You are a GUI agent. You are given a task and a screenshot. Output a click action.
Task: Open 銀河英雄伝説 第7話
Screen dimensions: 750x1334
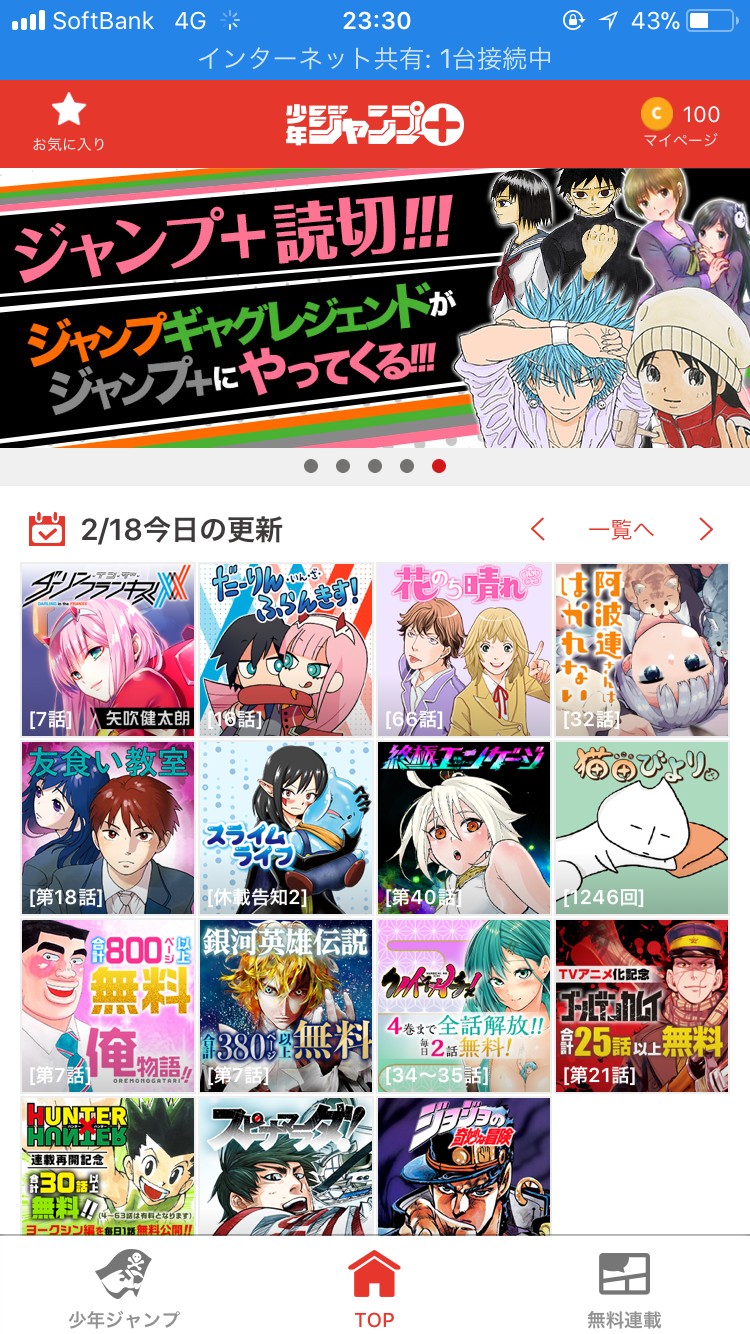[x=286, y=1006]
